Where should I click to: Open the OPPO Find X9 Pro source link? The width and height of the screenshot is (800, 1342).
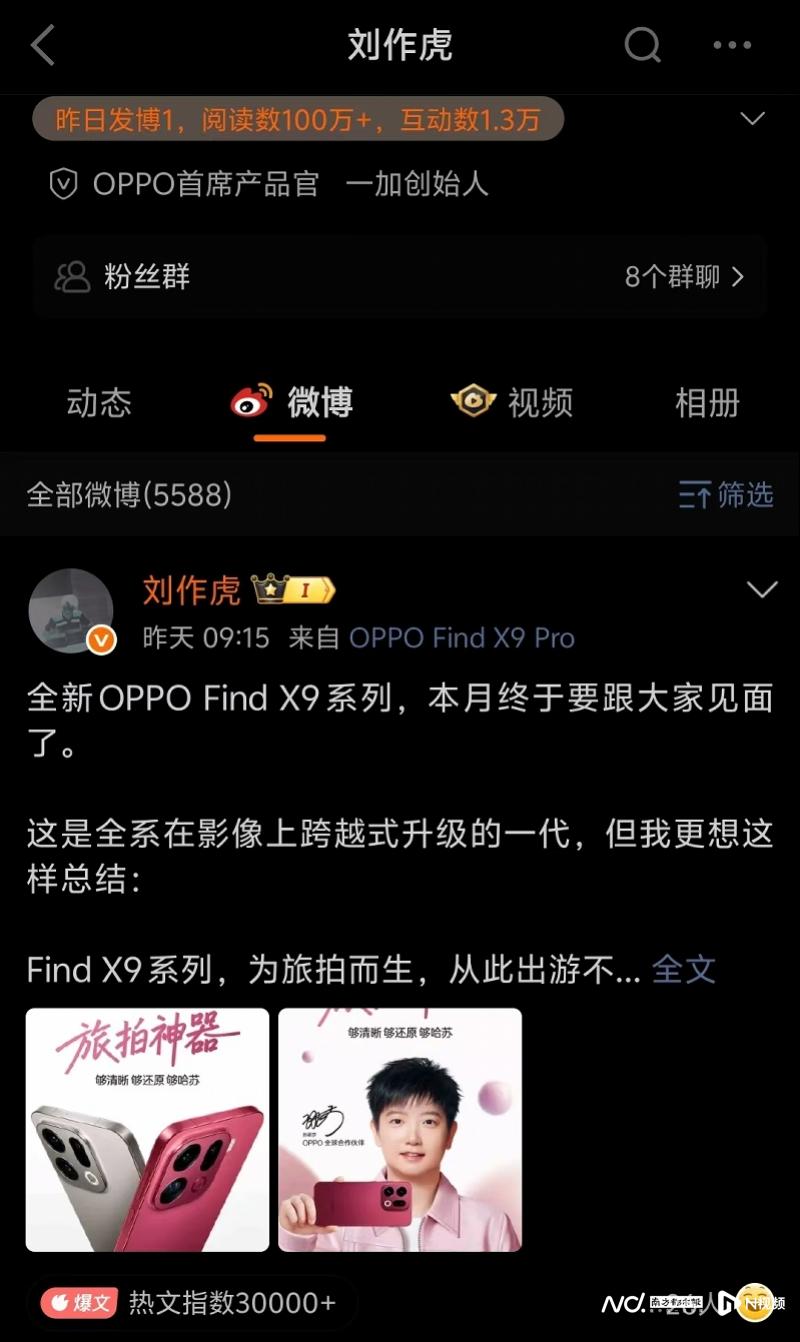point(461,638)
